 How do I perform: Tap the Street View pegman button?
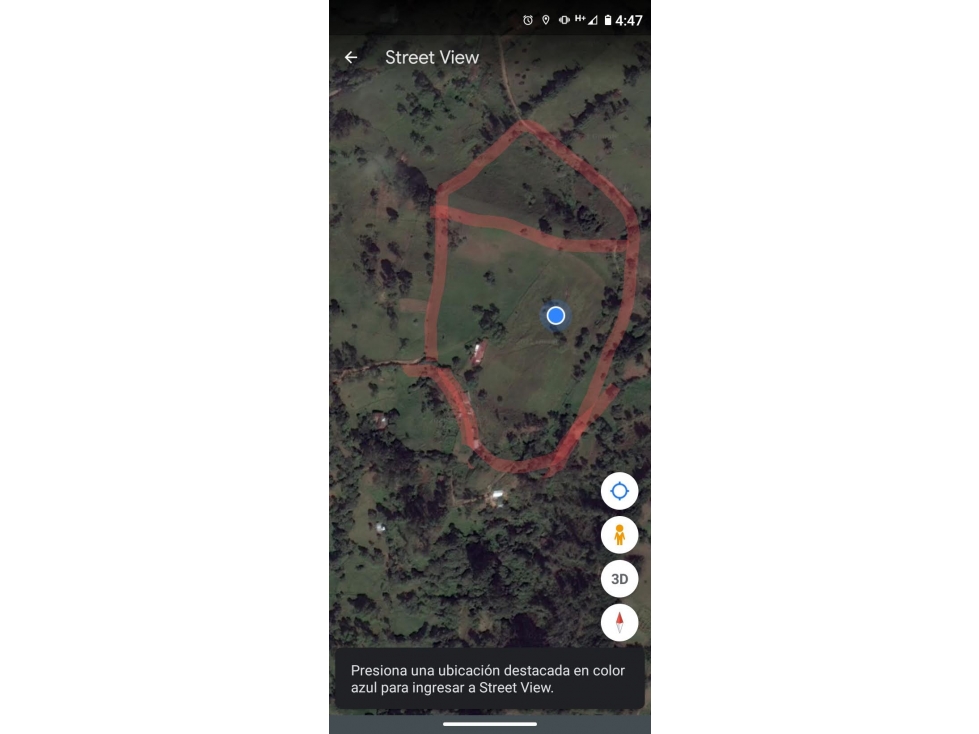click(619, 535)
